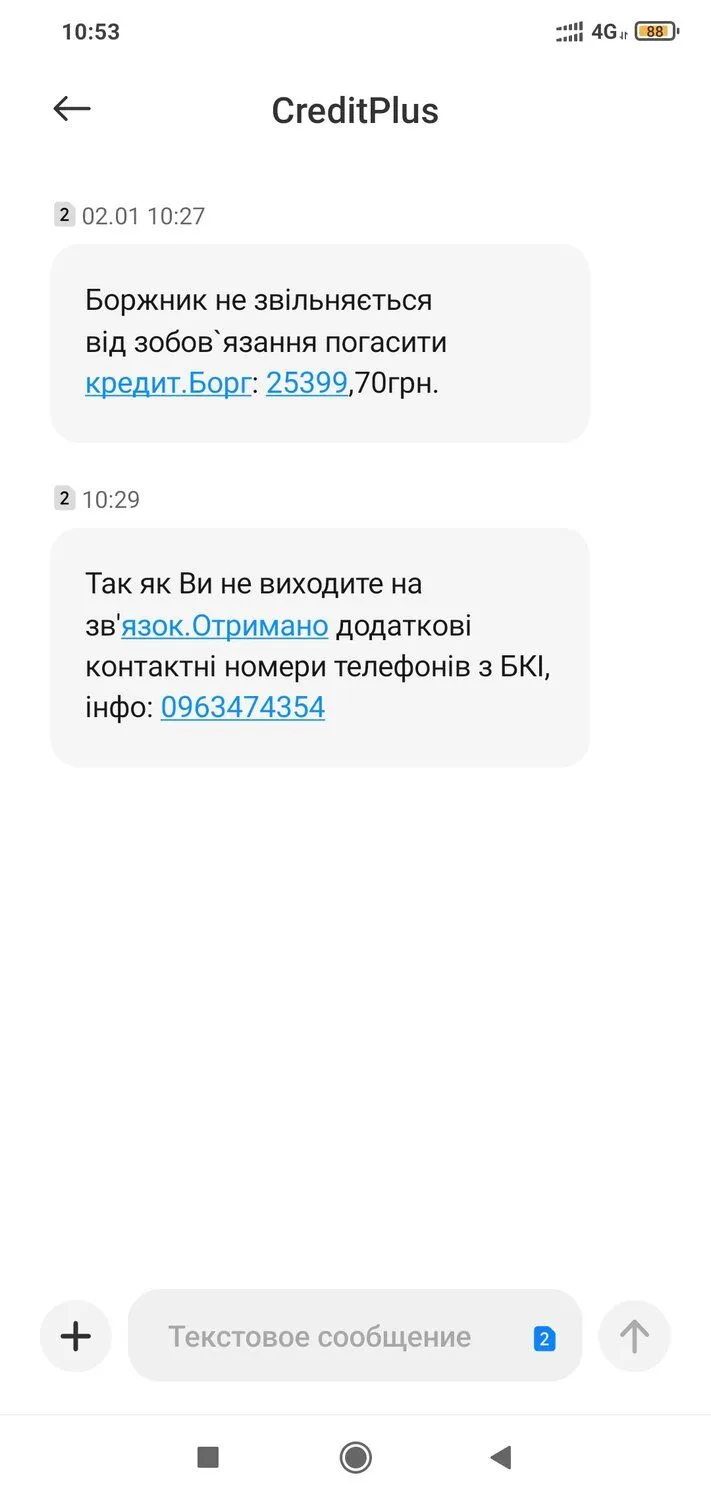Tap the phone number link 0963474354
This screenshot has height=1500, width=711.
243,708
